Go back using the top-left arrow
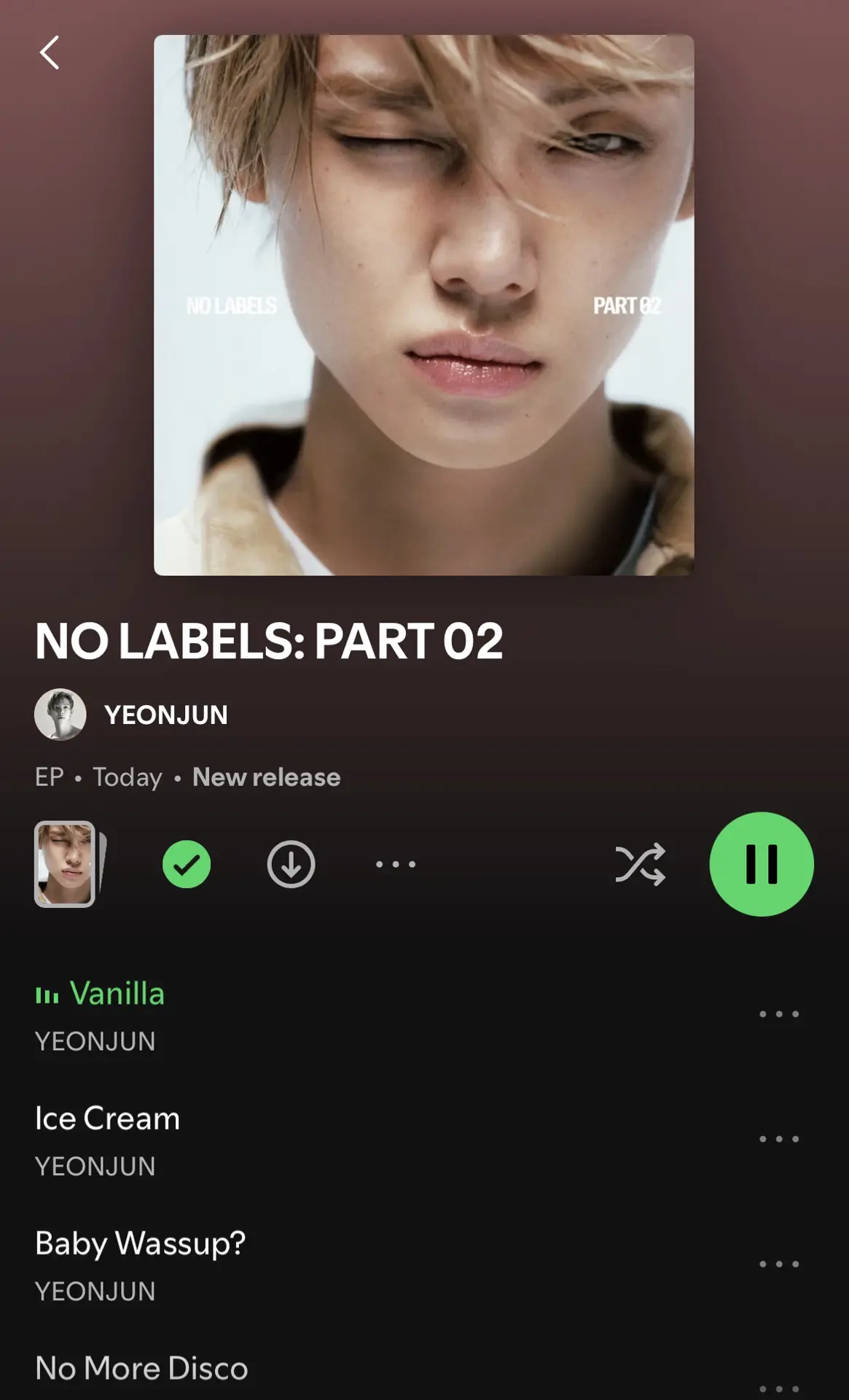 coord(50,52)
